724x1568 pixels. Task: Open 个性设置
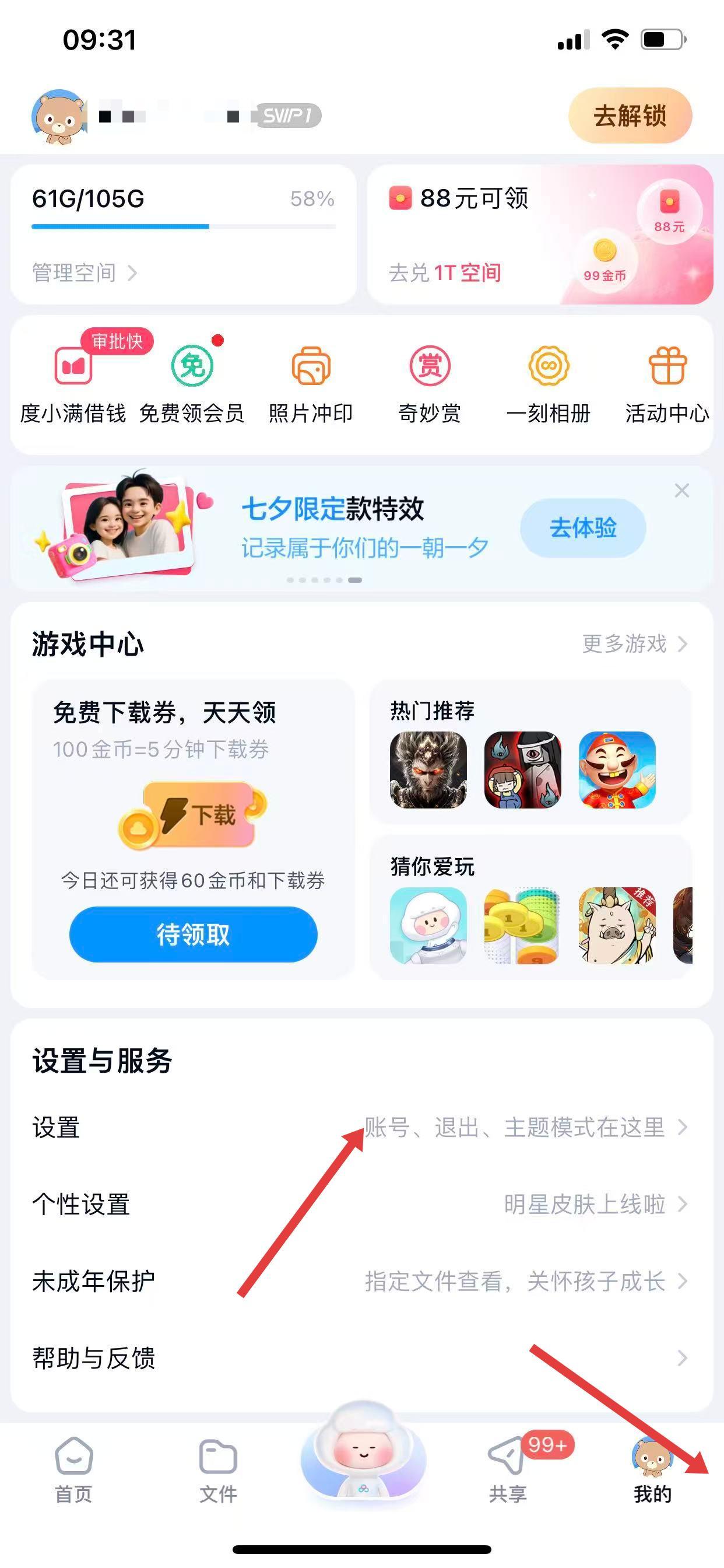[x=360, y=1204]
